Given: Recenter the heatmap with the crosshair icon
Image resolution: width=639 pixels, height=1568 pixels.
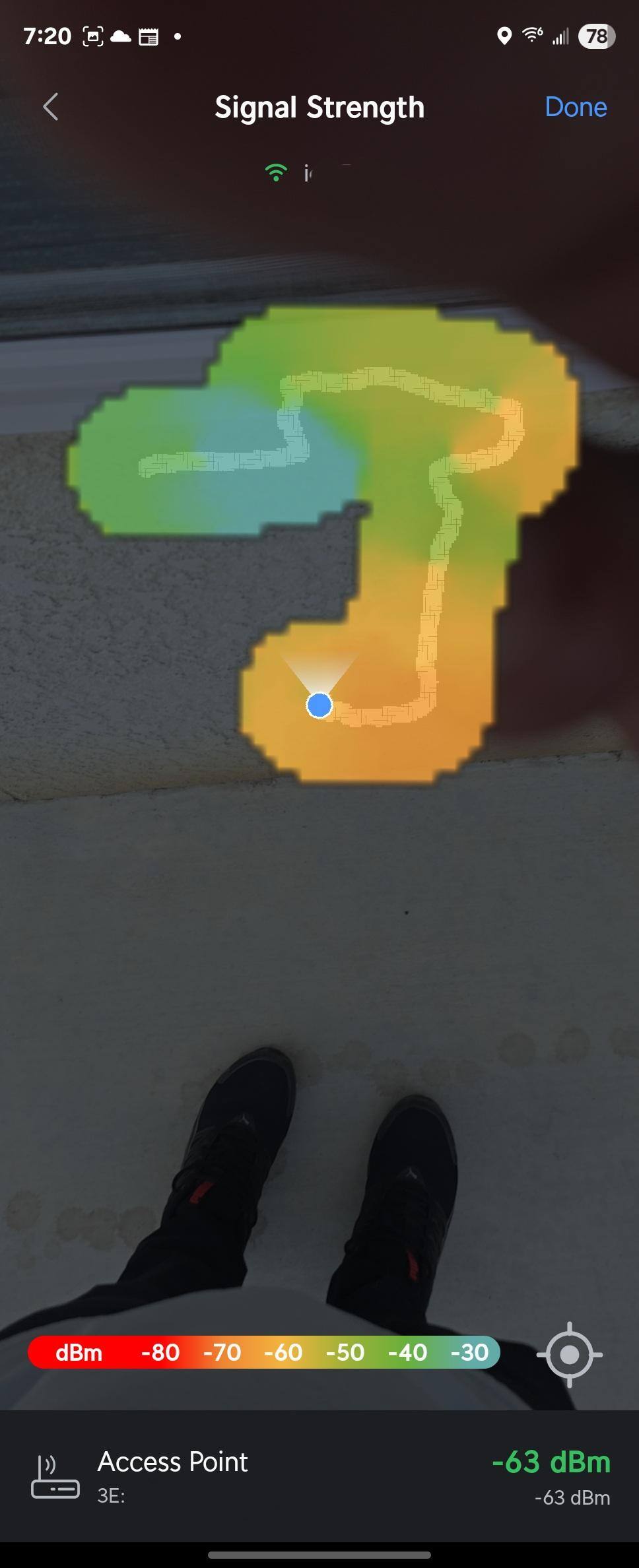Looking at the screenshot, I should 569,1354.
